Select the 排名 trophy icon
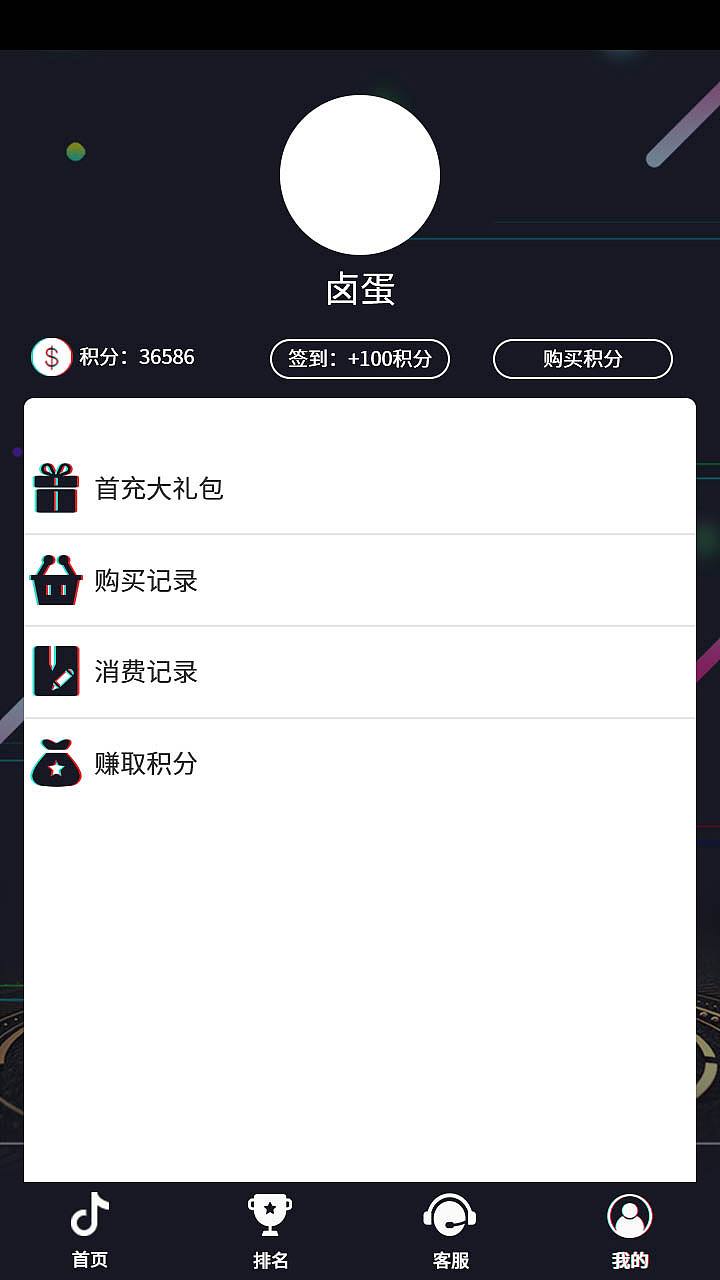 [270, 1213]
